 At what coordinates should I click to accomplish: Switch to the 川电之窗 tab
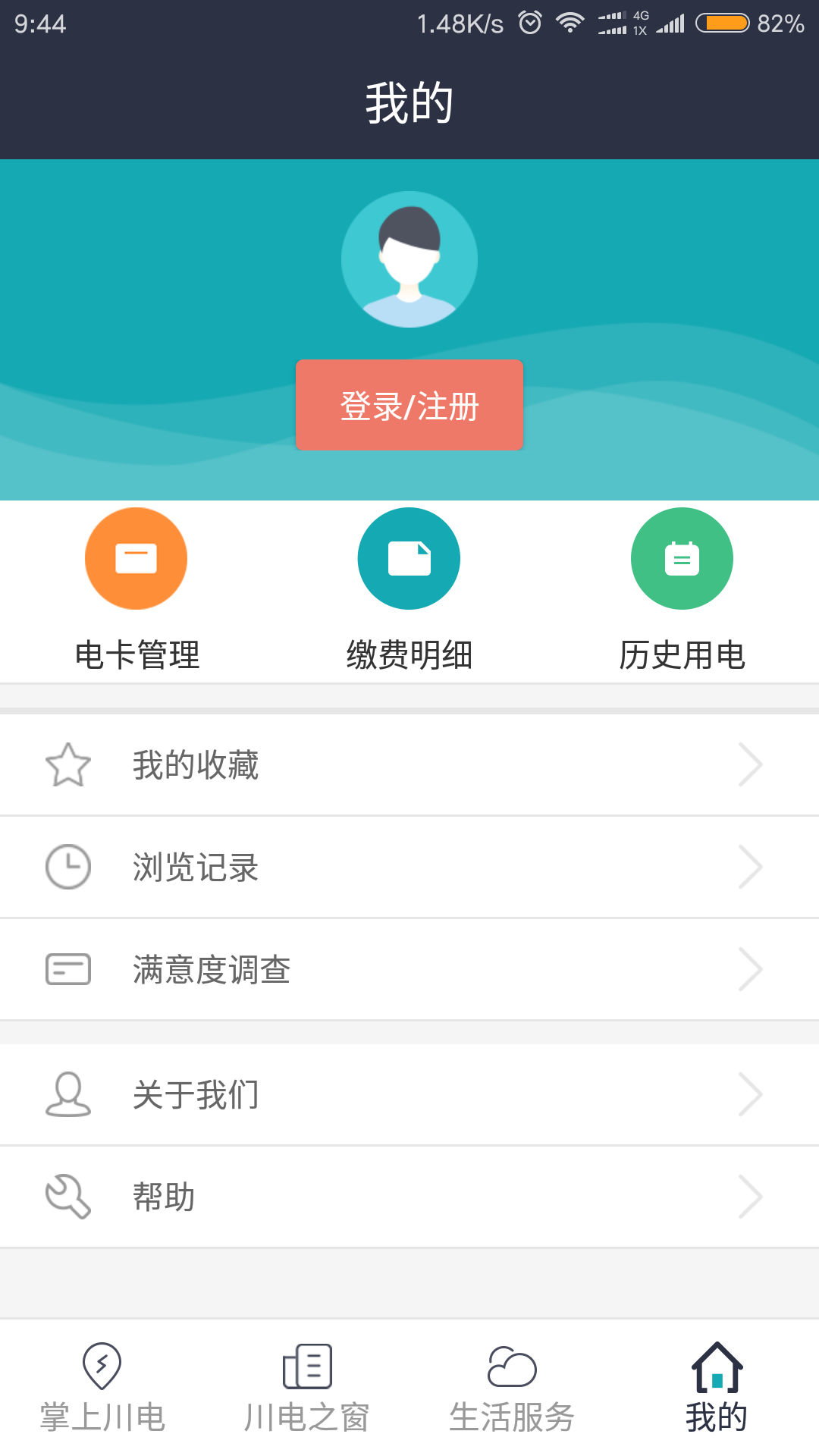[307, 1388]
